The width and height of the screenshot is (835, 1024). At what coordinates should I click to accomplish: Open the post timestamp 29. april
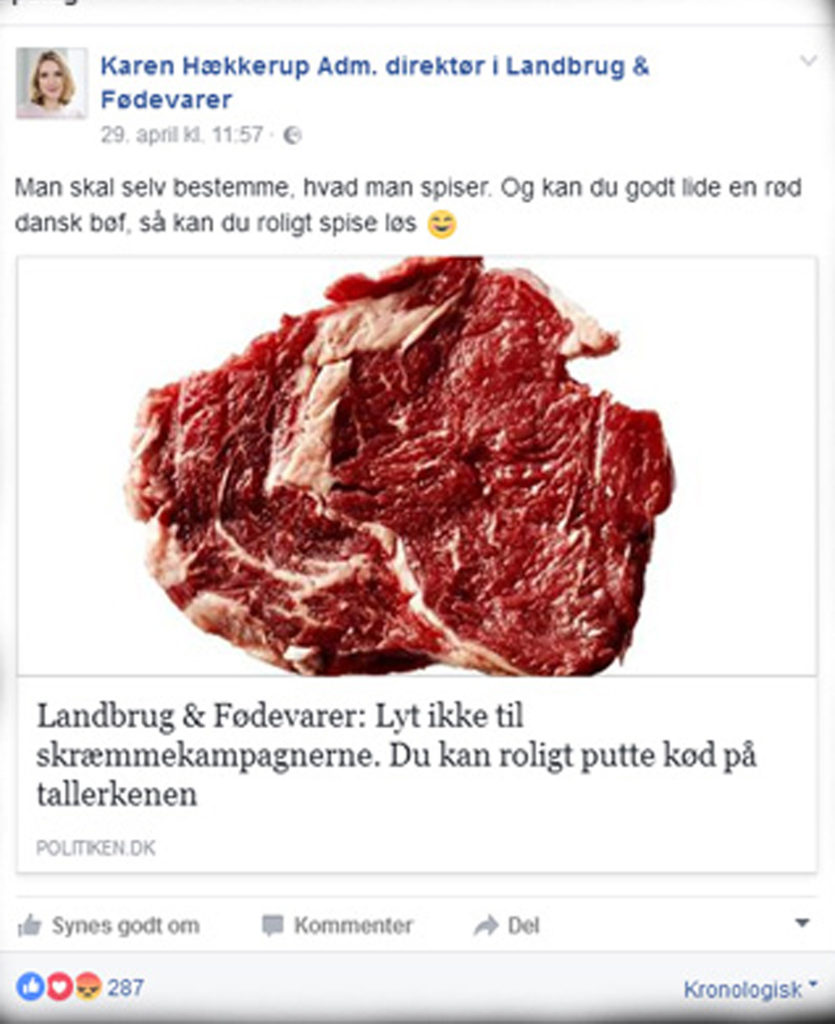[x=181, y=135]
